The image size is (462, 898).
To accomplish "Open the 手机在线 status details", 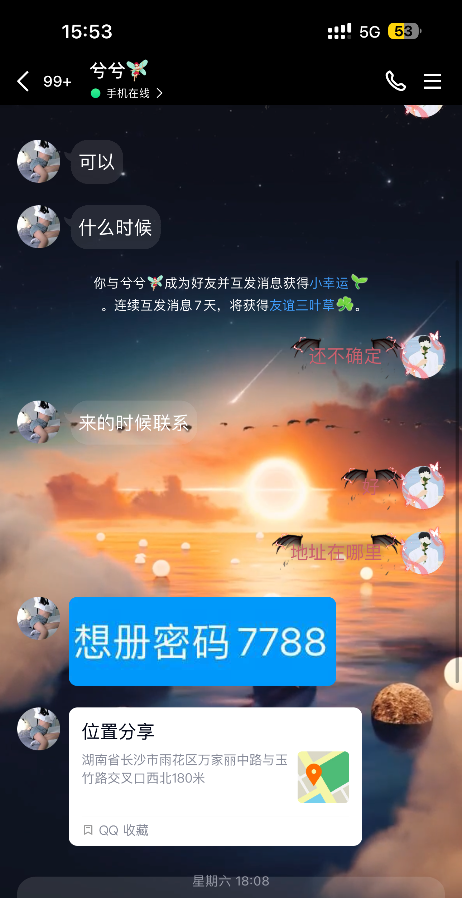I will click(x=127, y=93).
